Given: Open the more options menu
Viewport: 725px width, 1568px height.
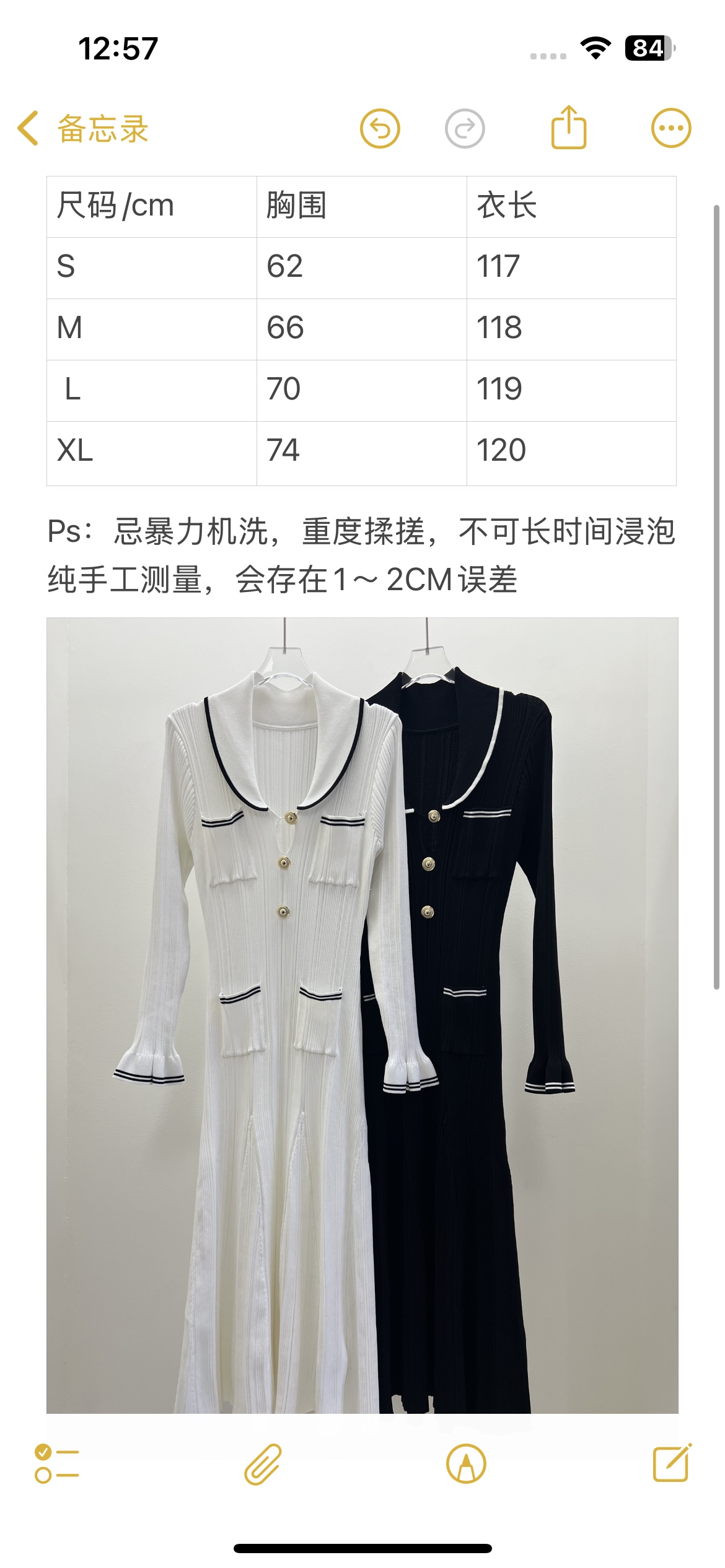Looking at the screenshot, I should tap(670, 129).
